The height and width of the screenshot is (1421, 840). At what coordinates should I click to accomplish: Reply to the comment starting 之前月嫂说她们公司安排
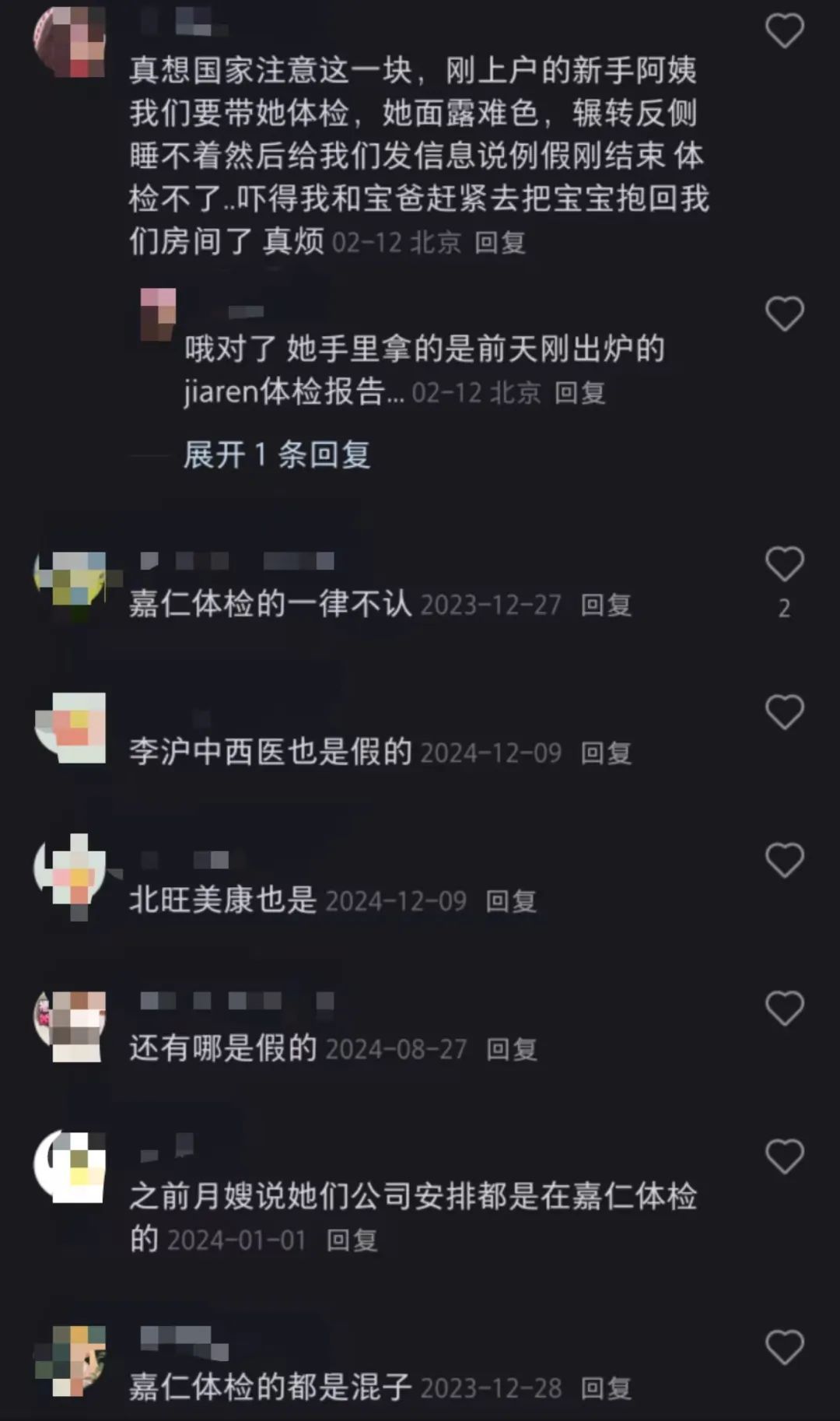pos(352,1240)
